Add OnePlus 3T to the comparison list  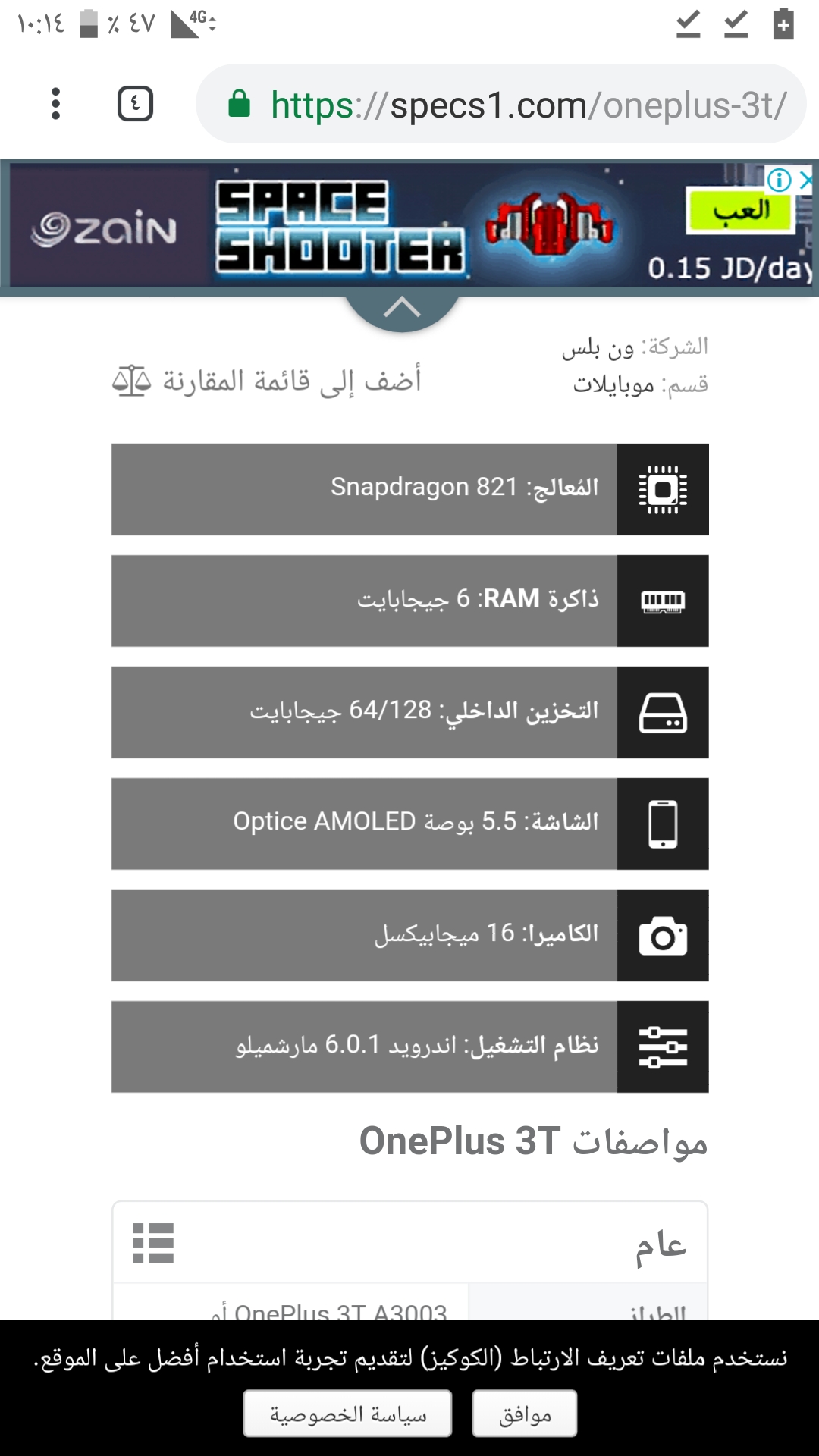[x=266, y=380]
